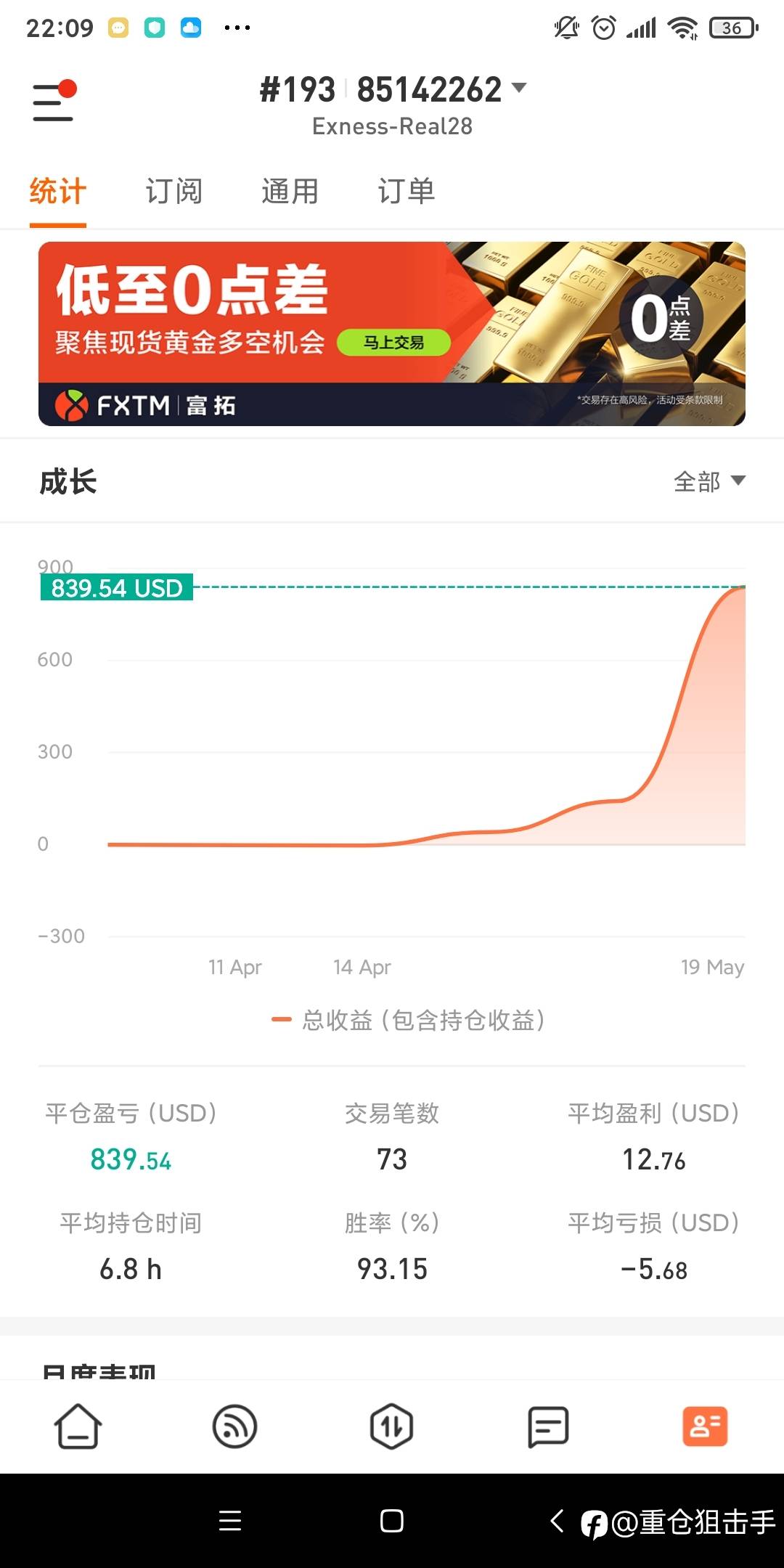Expand the account selector #193 85142262
Image resolution: width=784 pixels, height=1568 pixels.
click(393, 91)
